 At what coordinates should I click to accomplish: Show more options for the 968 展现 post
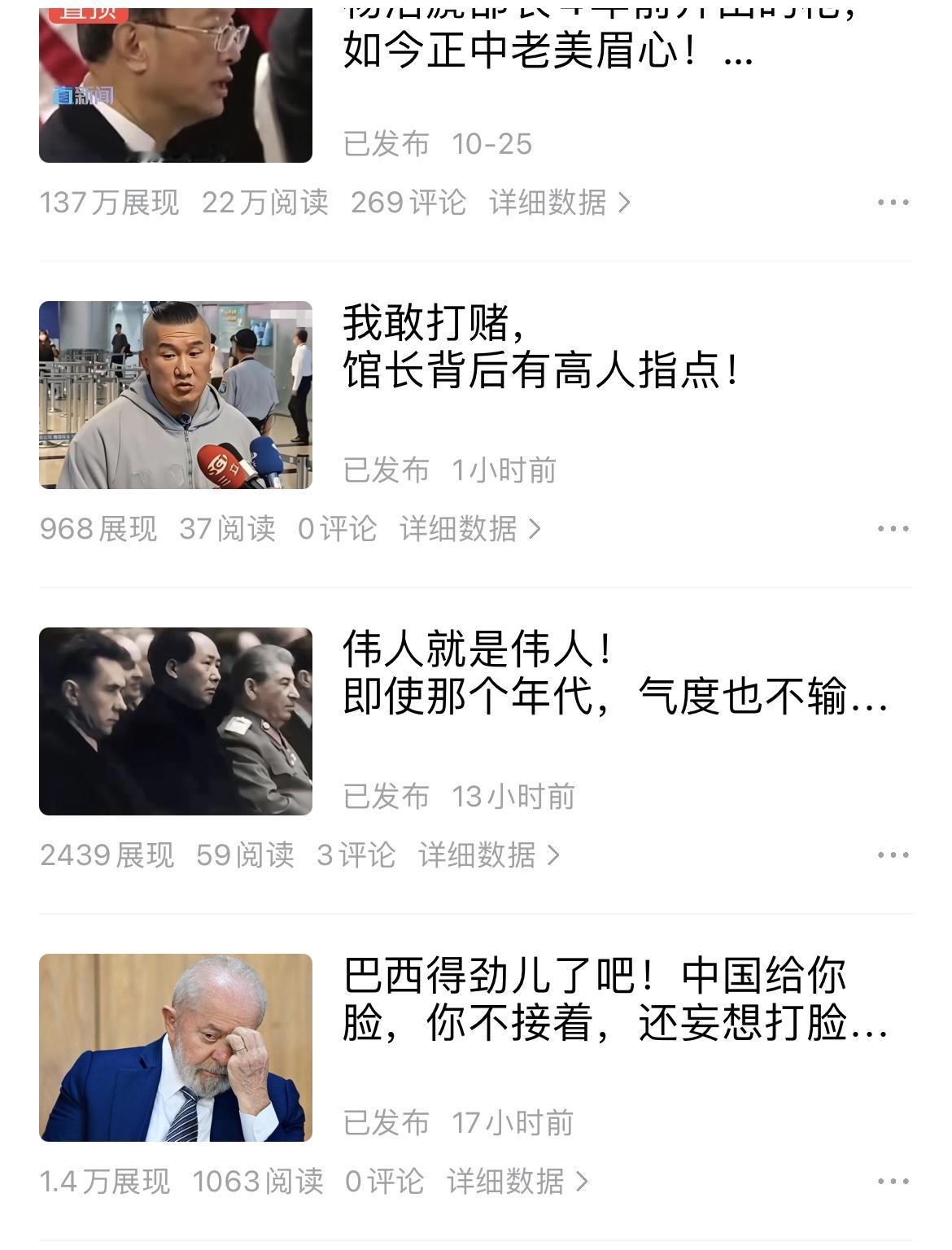click(893, 529)
